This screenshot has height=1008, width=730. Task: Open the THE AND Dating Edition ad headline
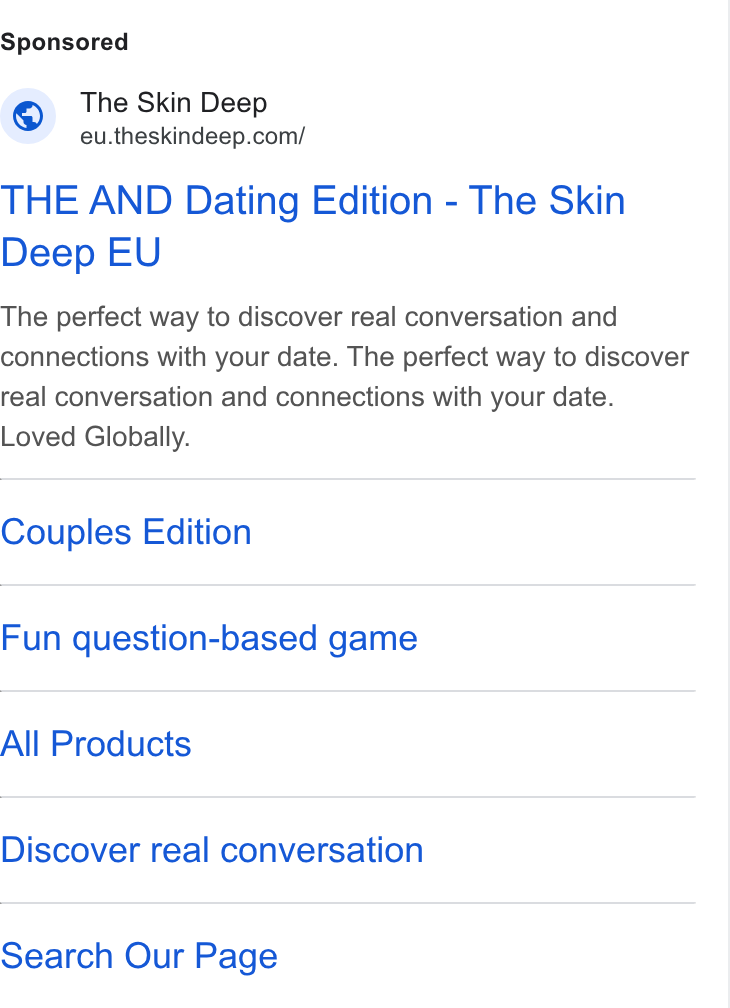pos(313,226)
